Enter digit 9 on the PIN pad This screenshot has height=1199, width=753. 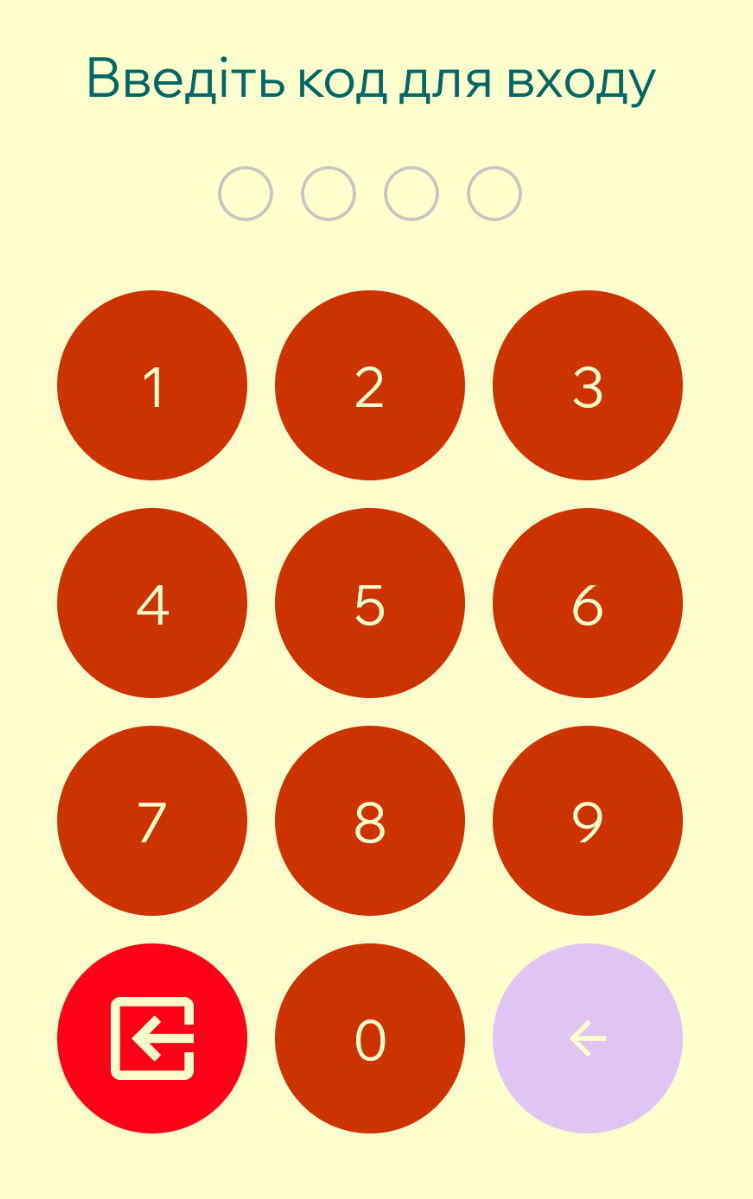588,821
